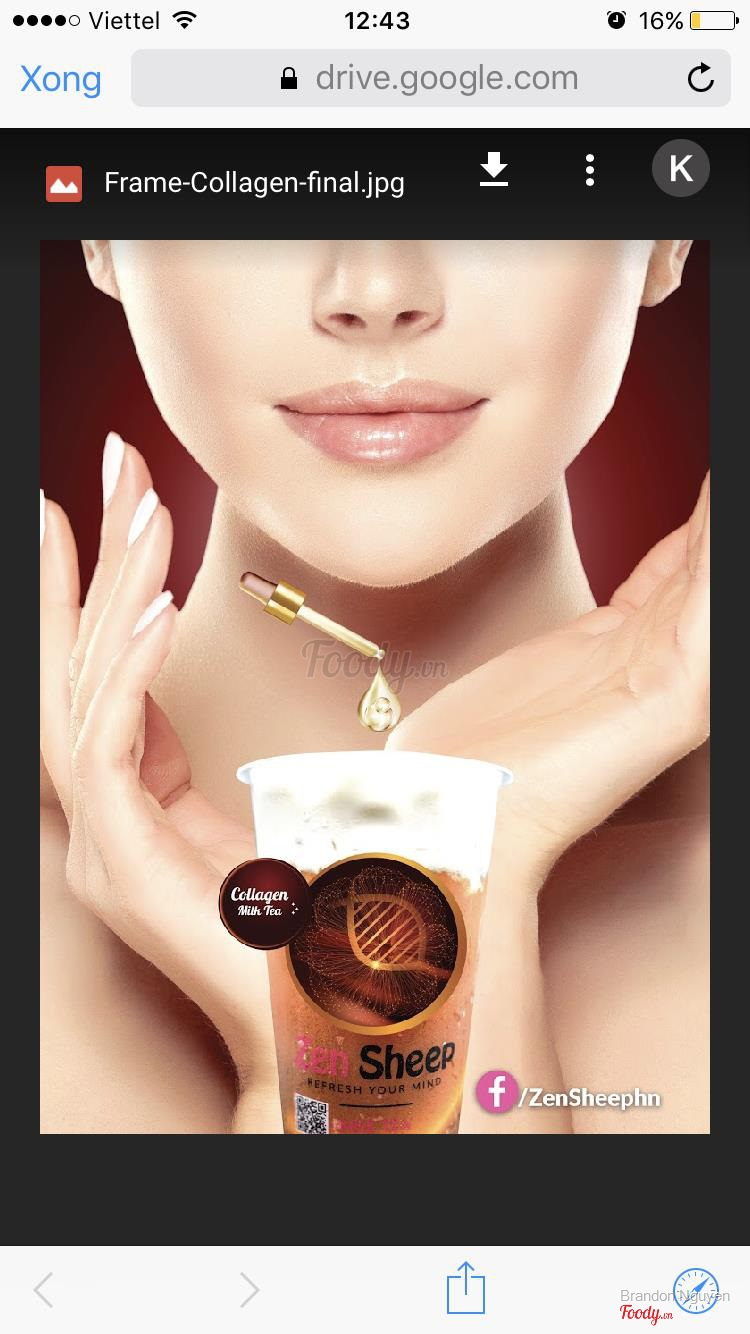Image resolution: width=750 pixels, height=1334 pixels.
Task: Tap Xong to close the browser view
Action: coord(61,79)
